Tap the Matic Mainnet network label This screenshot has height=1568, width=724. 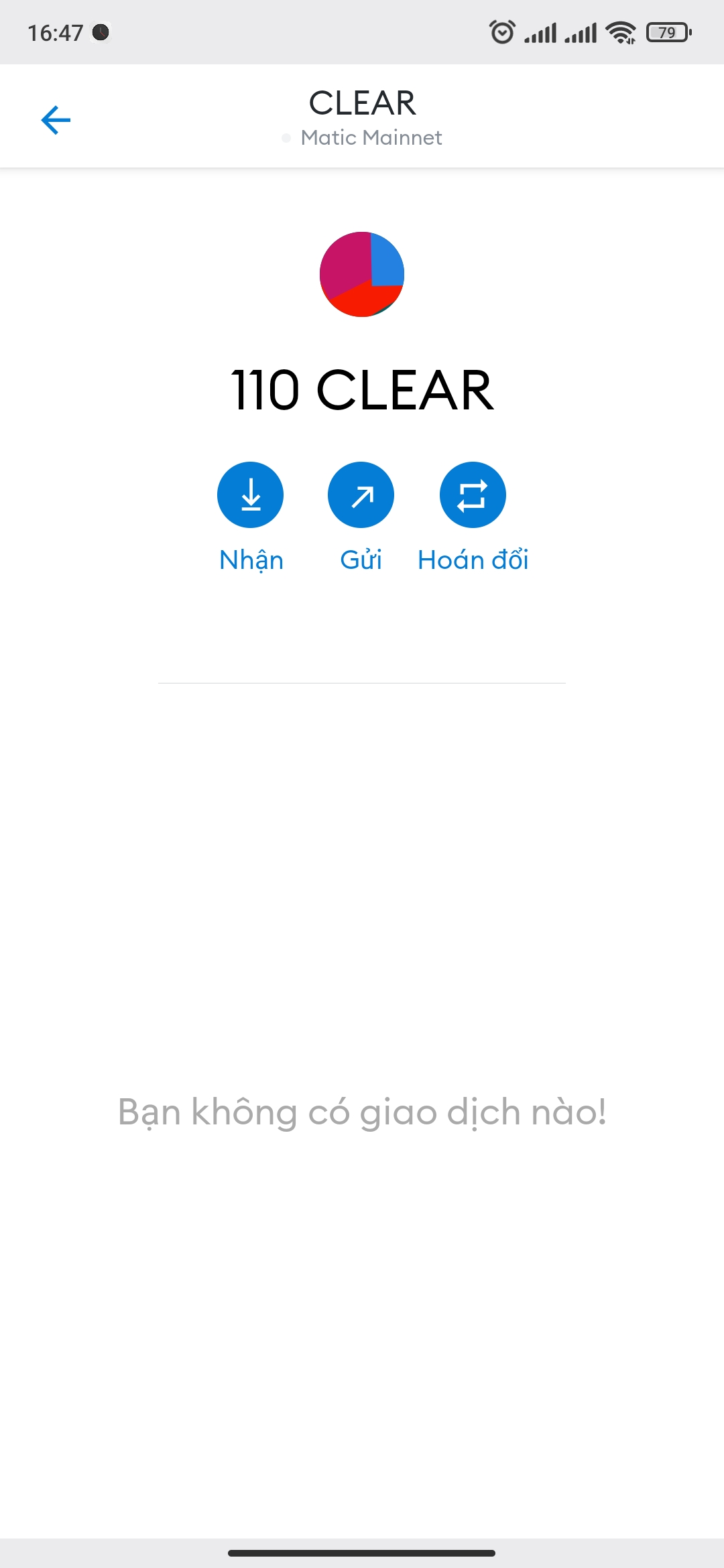coord(371,137)
